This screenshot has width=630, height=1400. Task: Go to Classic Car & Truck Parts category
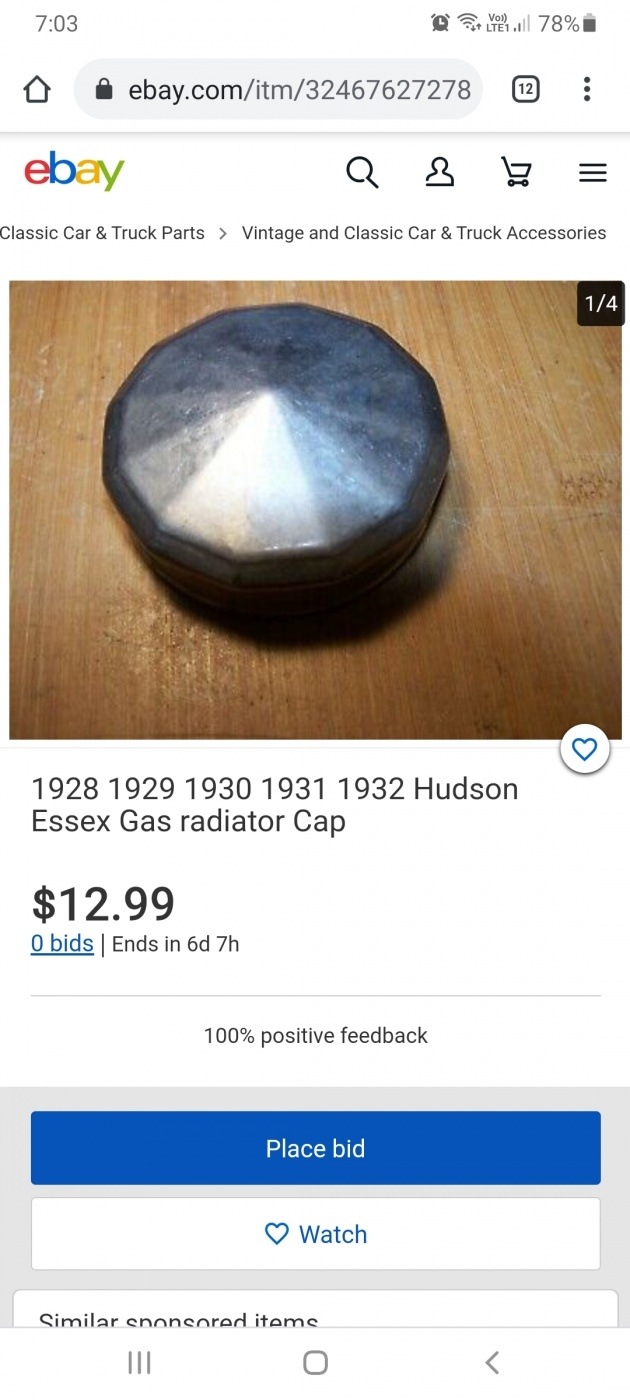(x=102, y=233)
